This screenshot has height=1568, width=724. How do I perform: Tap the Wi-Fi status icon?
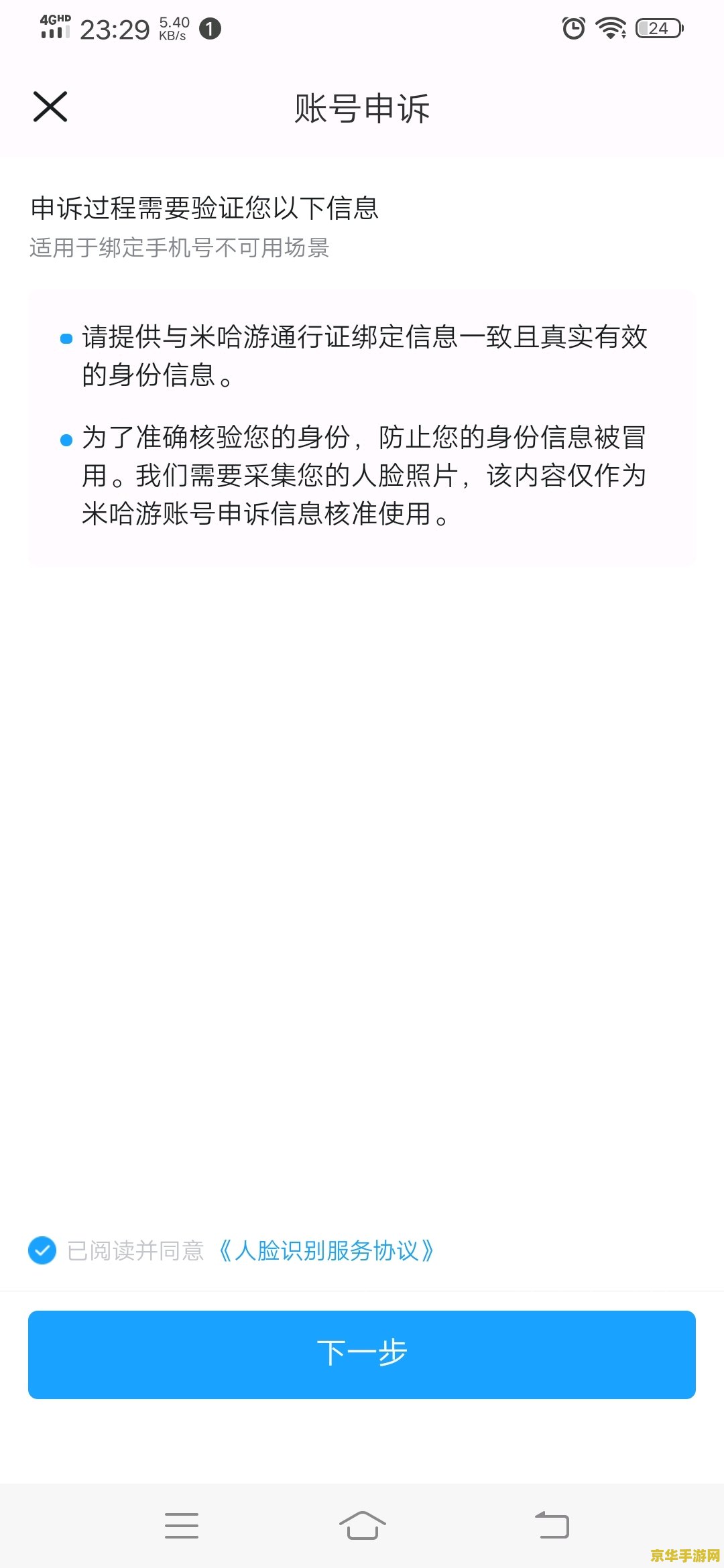pyautogui.click(x=610, y=28)
